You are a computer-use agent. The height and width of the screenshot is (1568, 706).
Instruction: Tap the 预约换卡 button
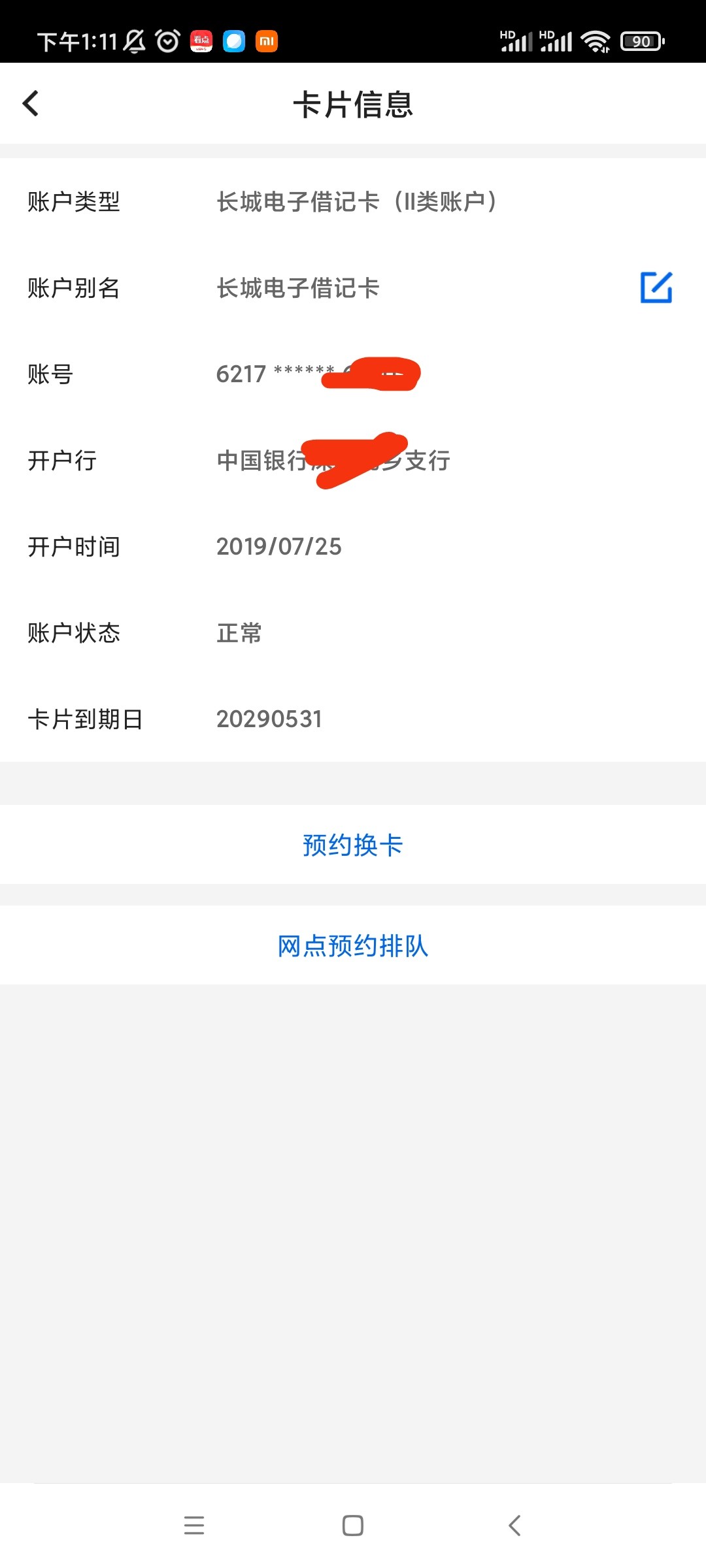tap(353, 845)
